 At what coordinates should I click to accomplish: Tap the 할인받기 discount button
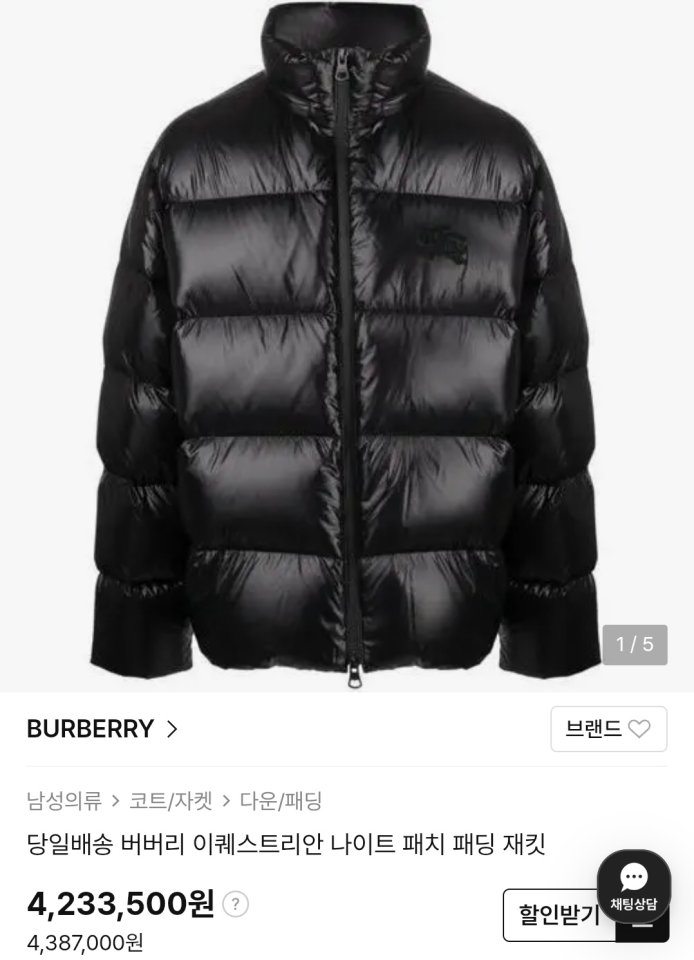point(557,914)
